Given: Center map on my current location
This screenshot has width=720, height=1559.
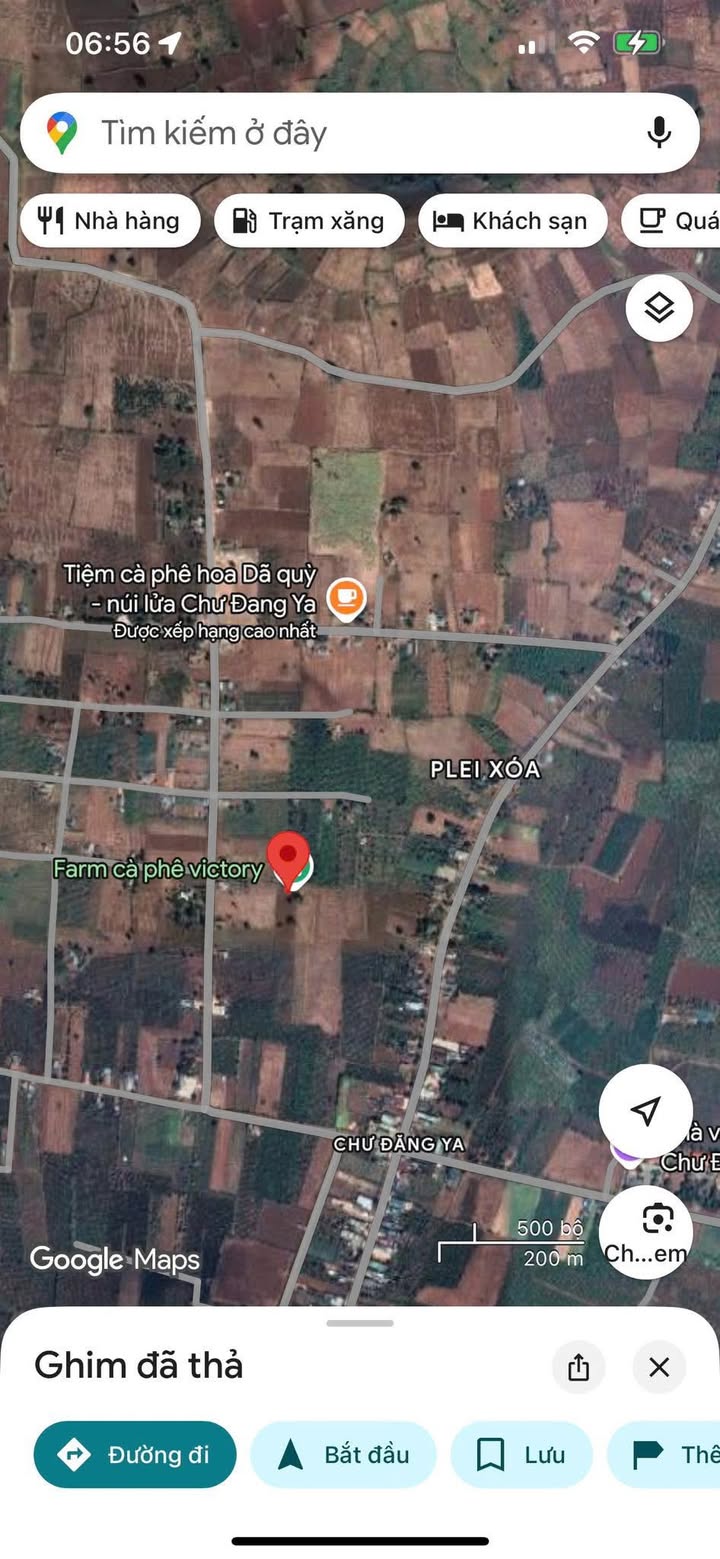Looking at the screenshot, I should point(646,1110).
